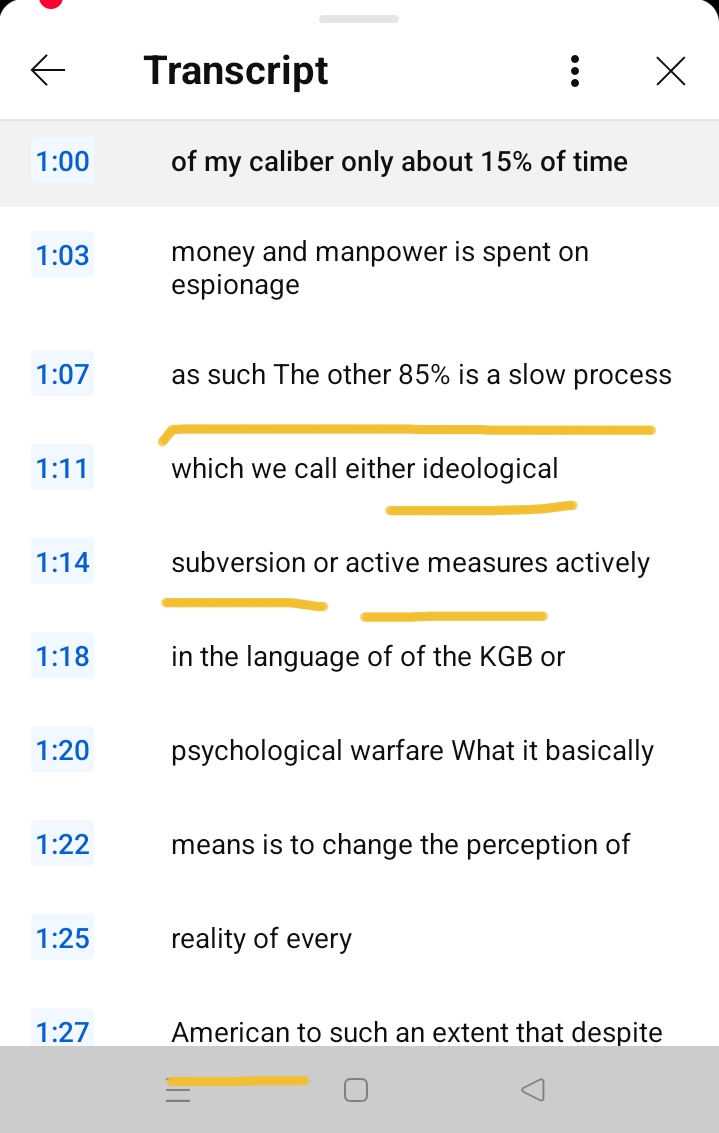Tap the system home button

pyautogui.click(x=355, y=1090)
